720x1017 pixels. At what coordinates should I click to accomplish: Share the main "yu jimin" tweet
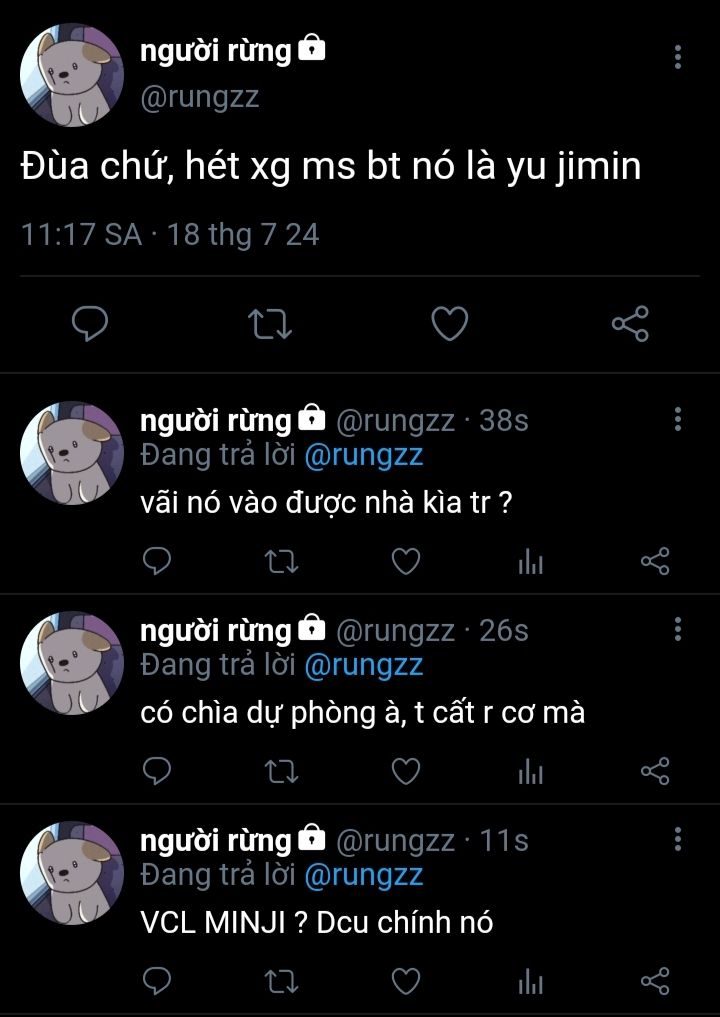click(630, 324)
